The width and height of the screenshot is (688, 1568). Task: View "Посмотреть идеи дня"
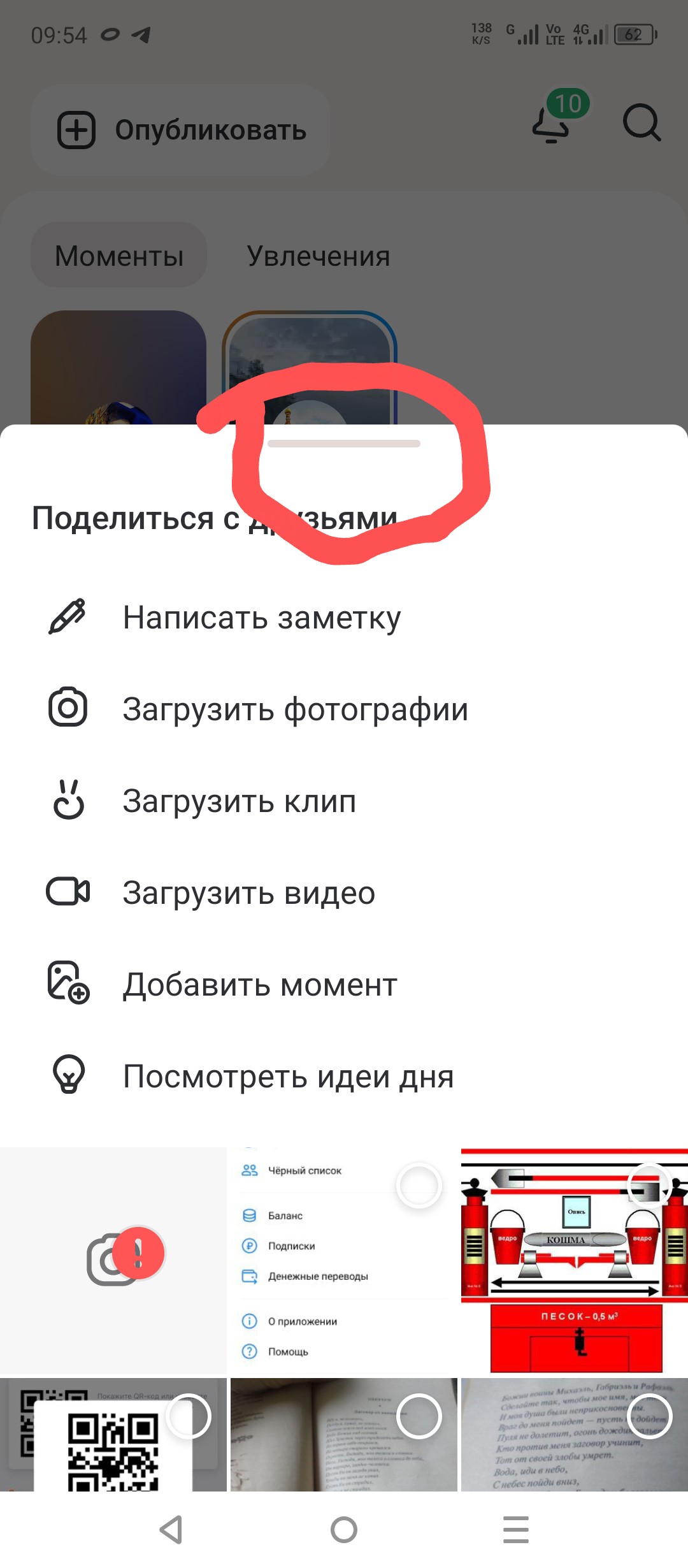[x=288, y=1077]
